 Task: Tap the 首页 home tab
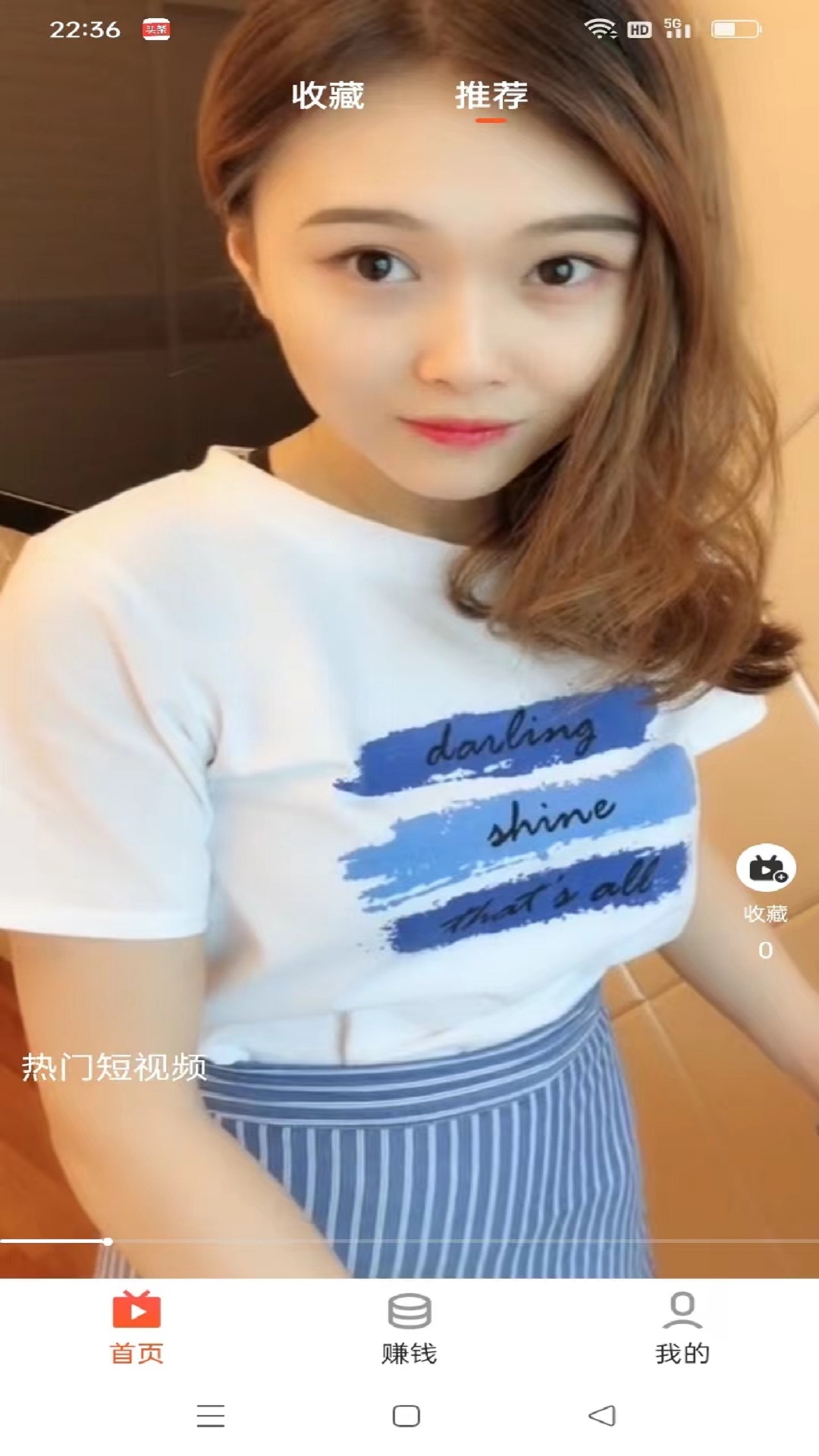pyautogui.click(x=136, y=1329)
